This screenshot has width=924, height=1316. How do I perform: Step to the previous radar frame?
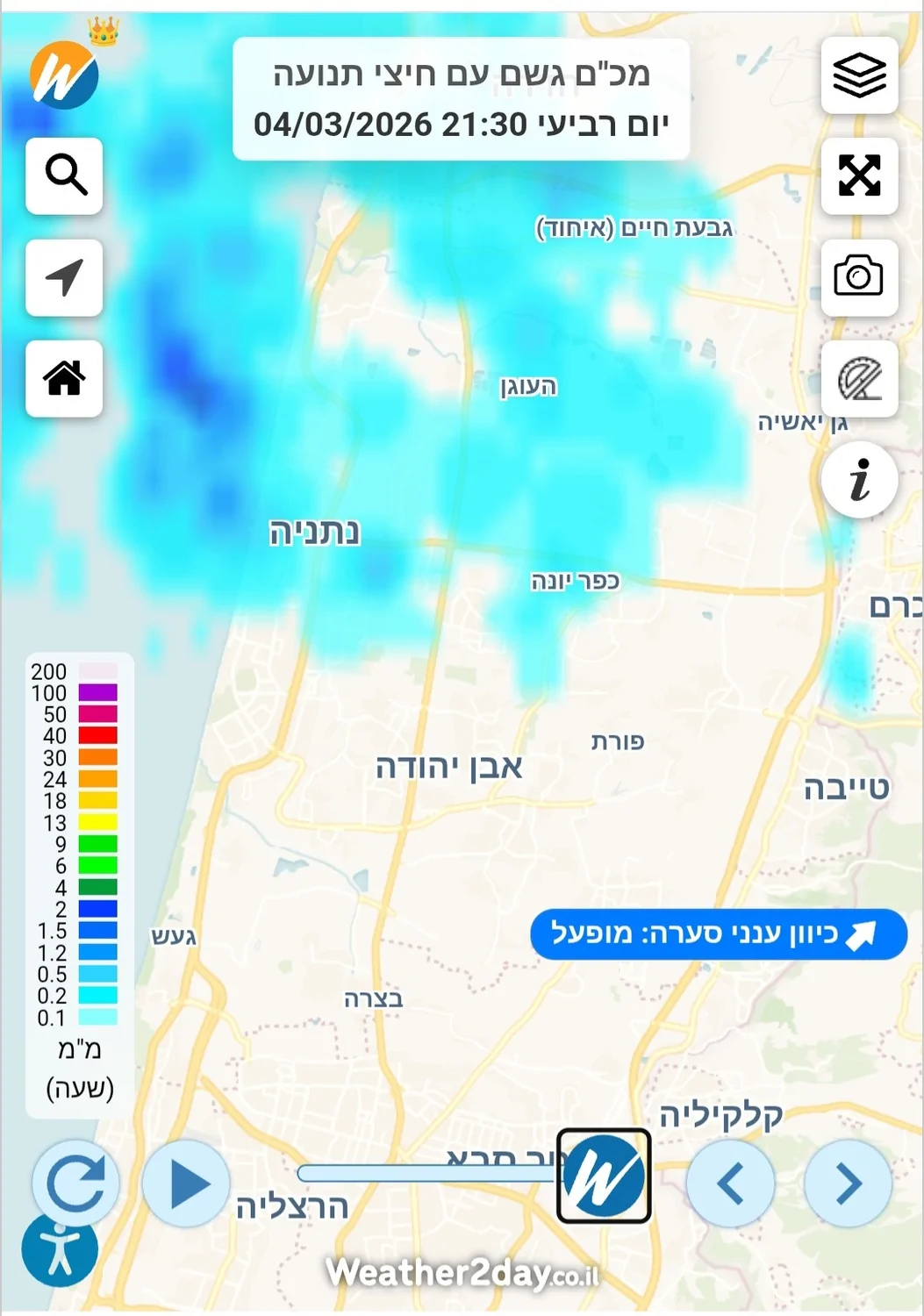tap(730, 1184)
